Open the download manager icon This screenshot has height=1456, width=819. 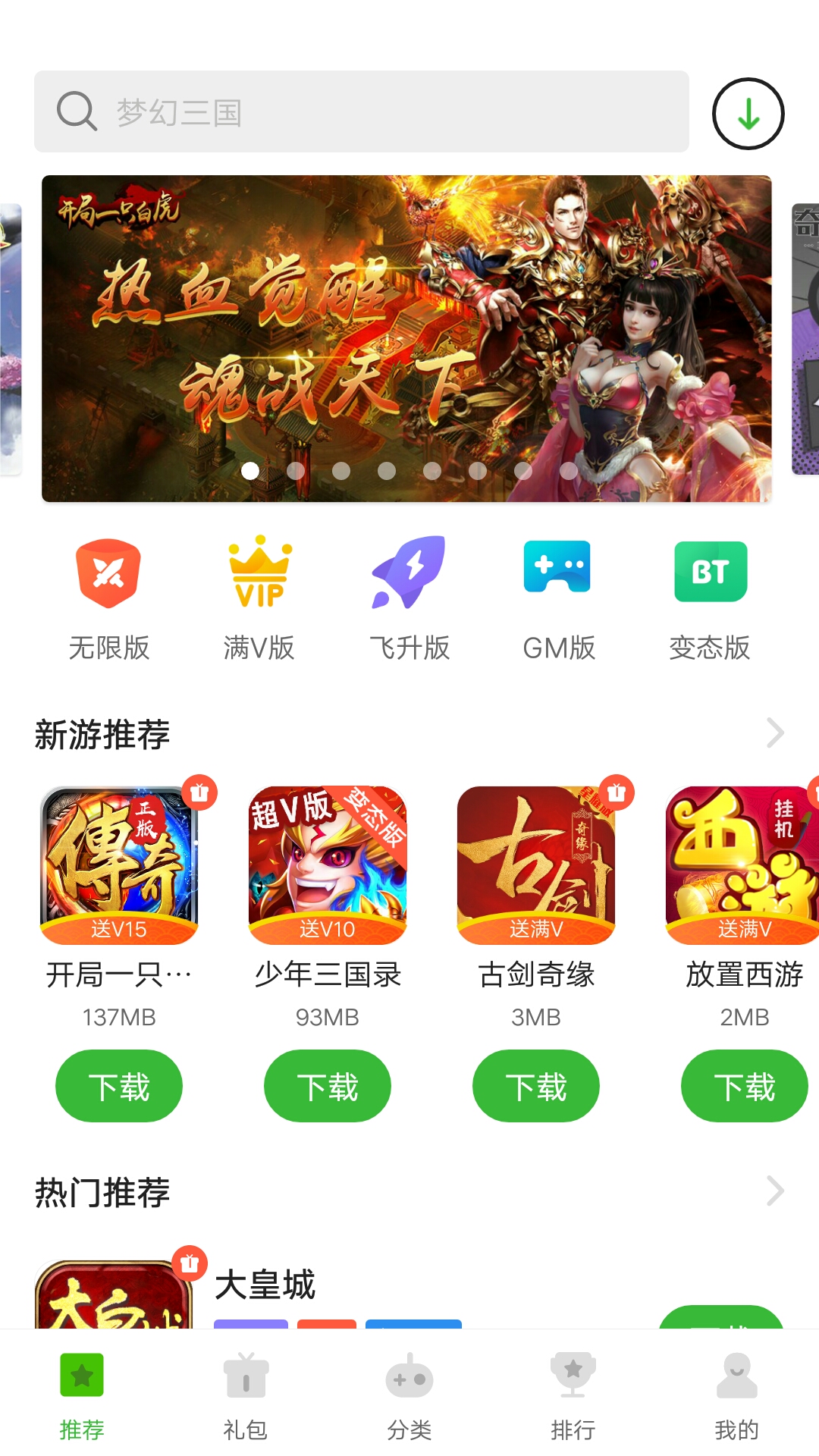pos(748,114)
